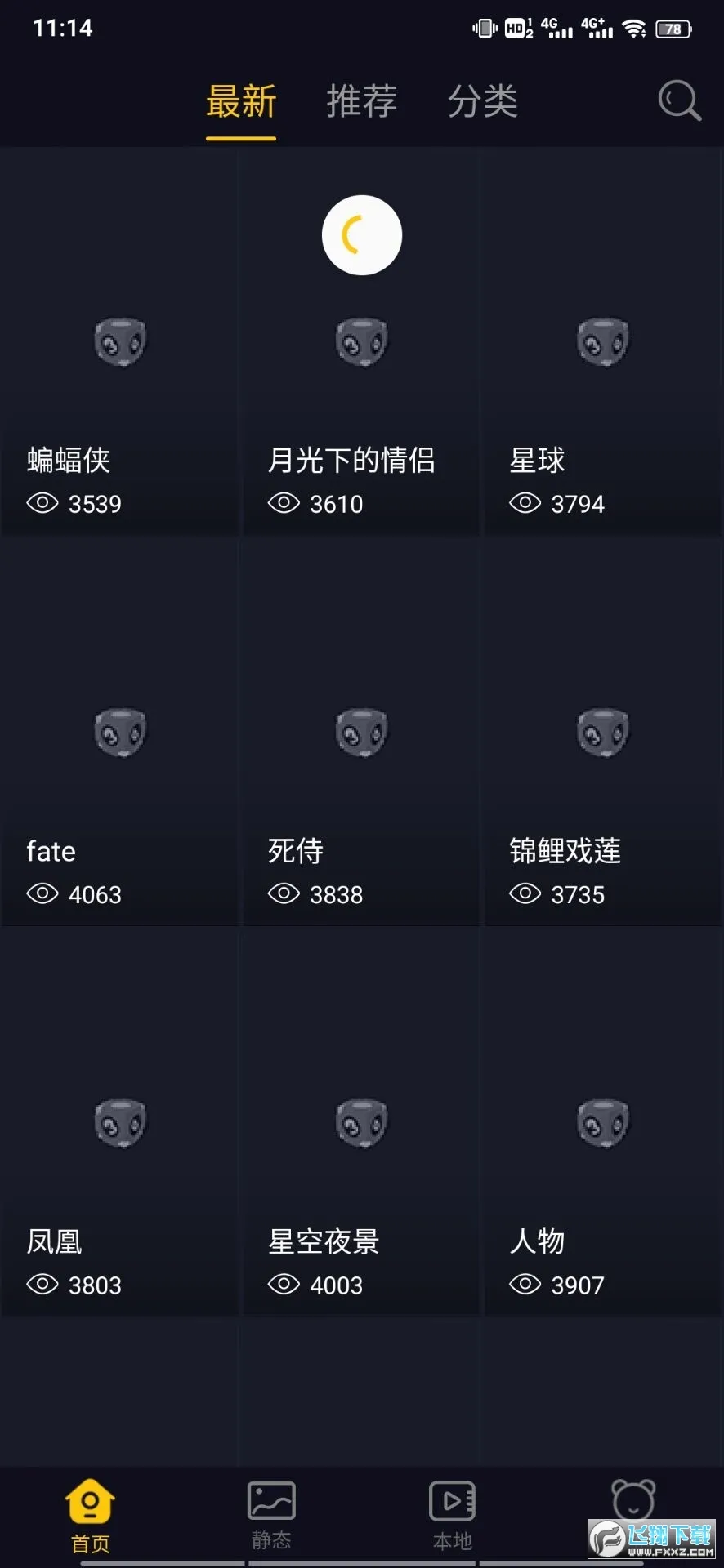Click the eye icon beside 3794
The image size is (724, 1568).
point(525,504)
